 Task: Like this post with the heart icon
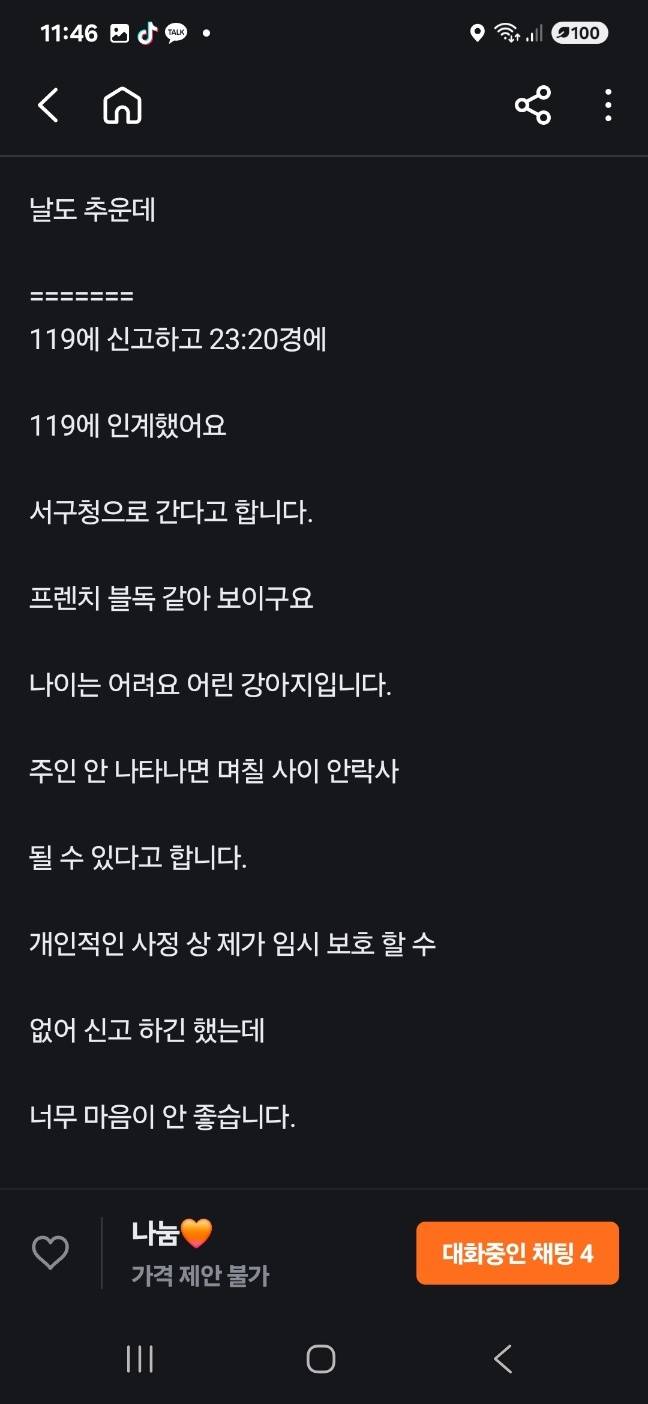pos(51,1252)
